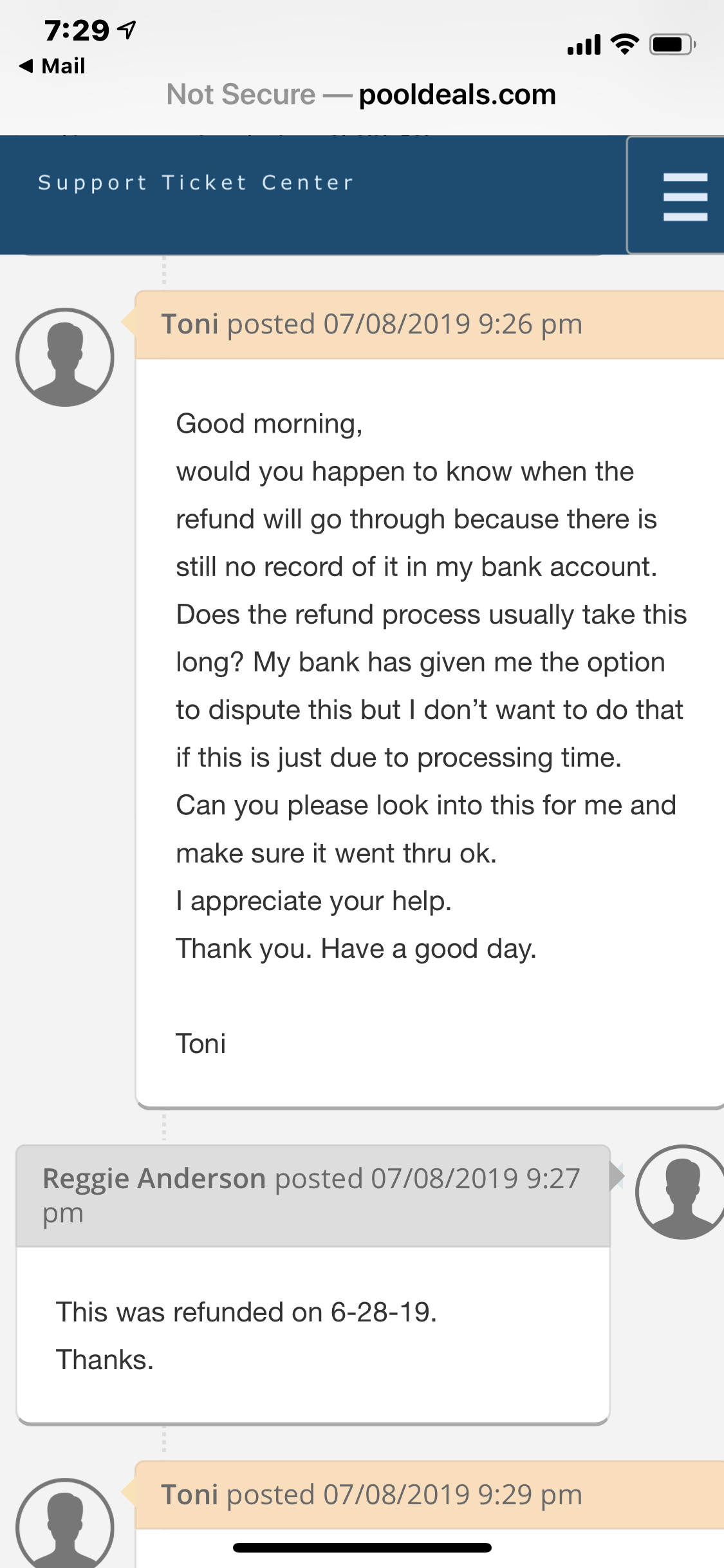Tap the pooldeals.com address bar

pos(361,95)
